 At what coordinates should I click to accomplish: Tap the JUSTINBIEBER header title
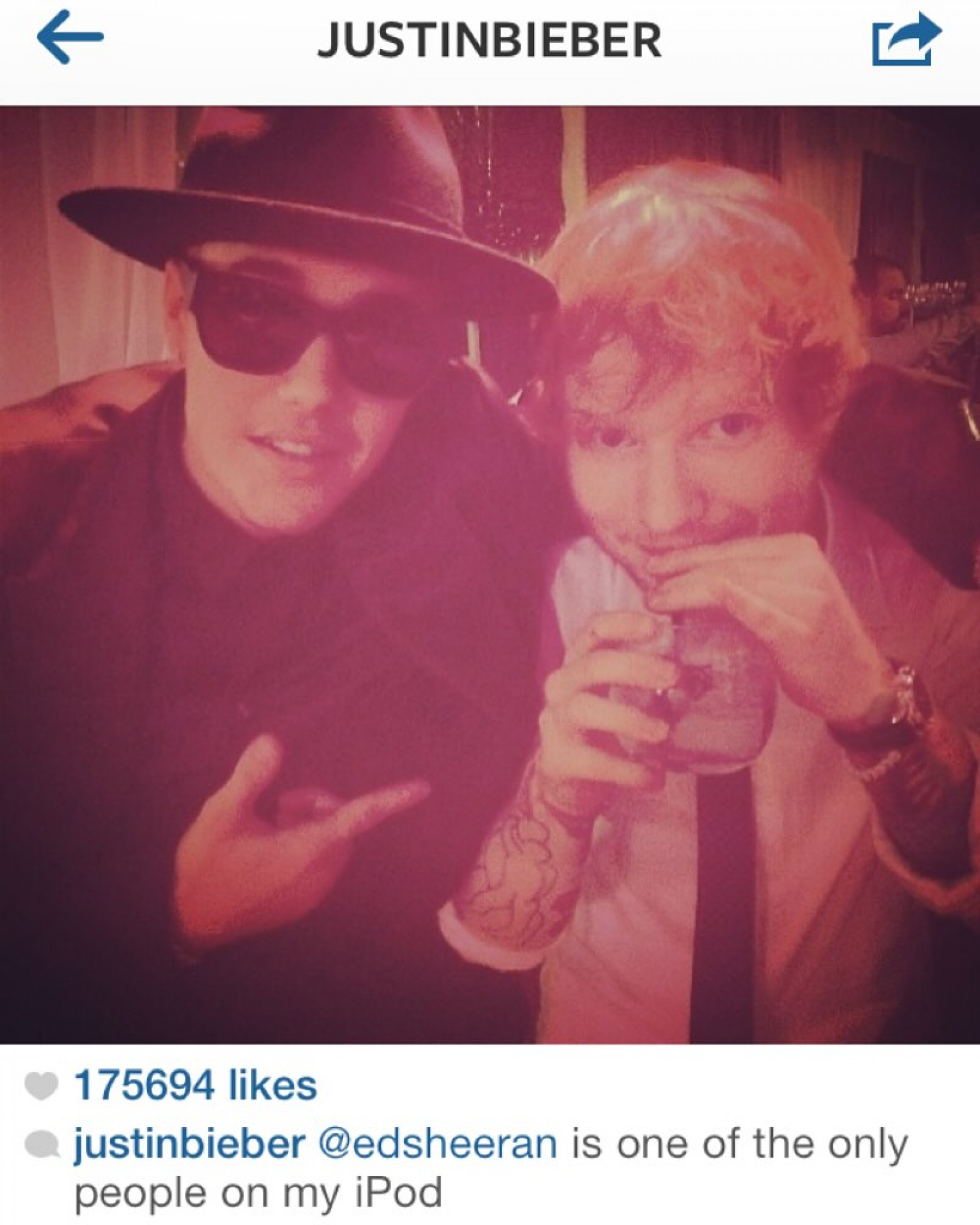[489, 41]
